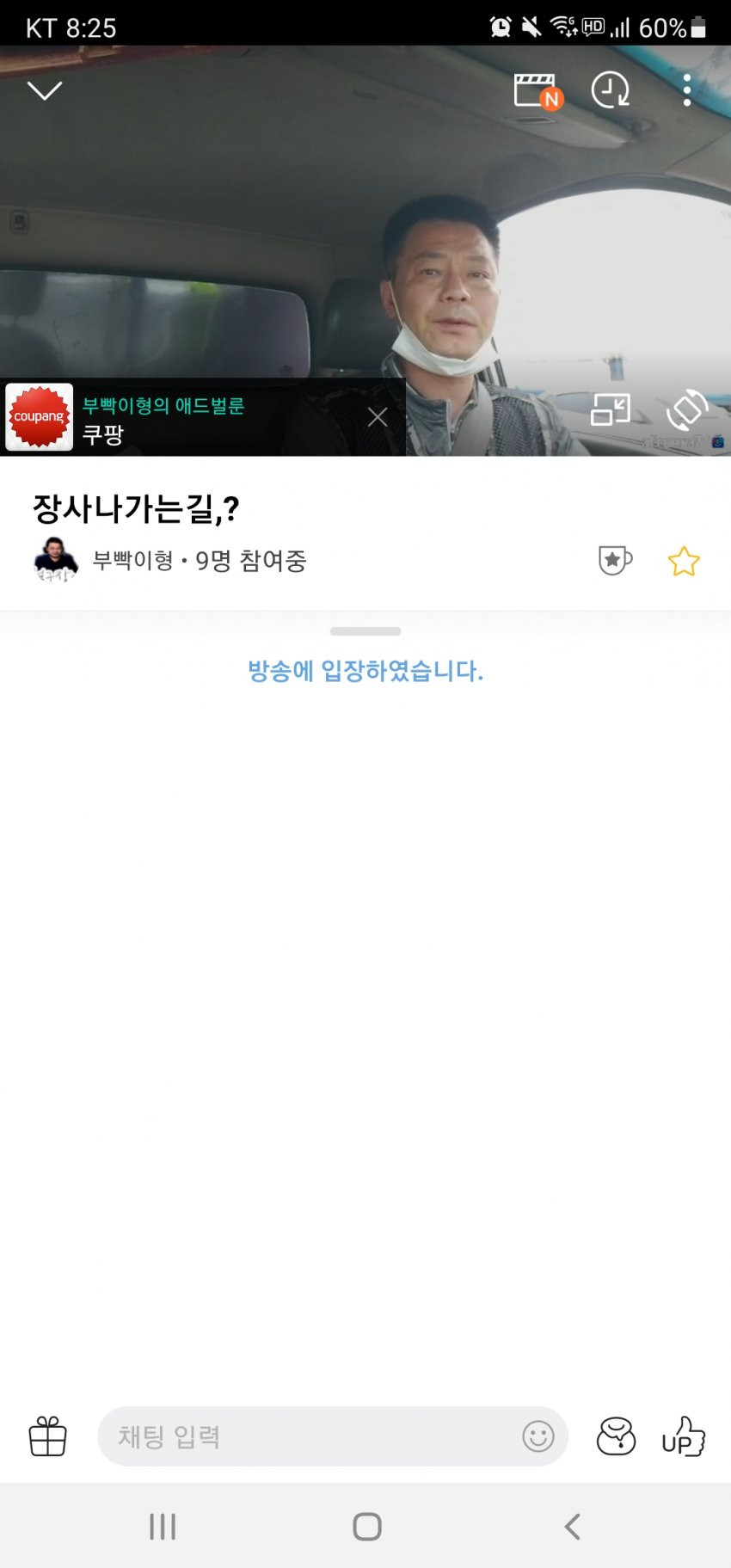Open 부빡이형 broadcaster profile picture

55,561
